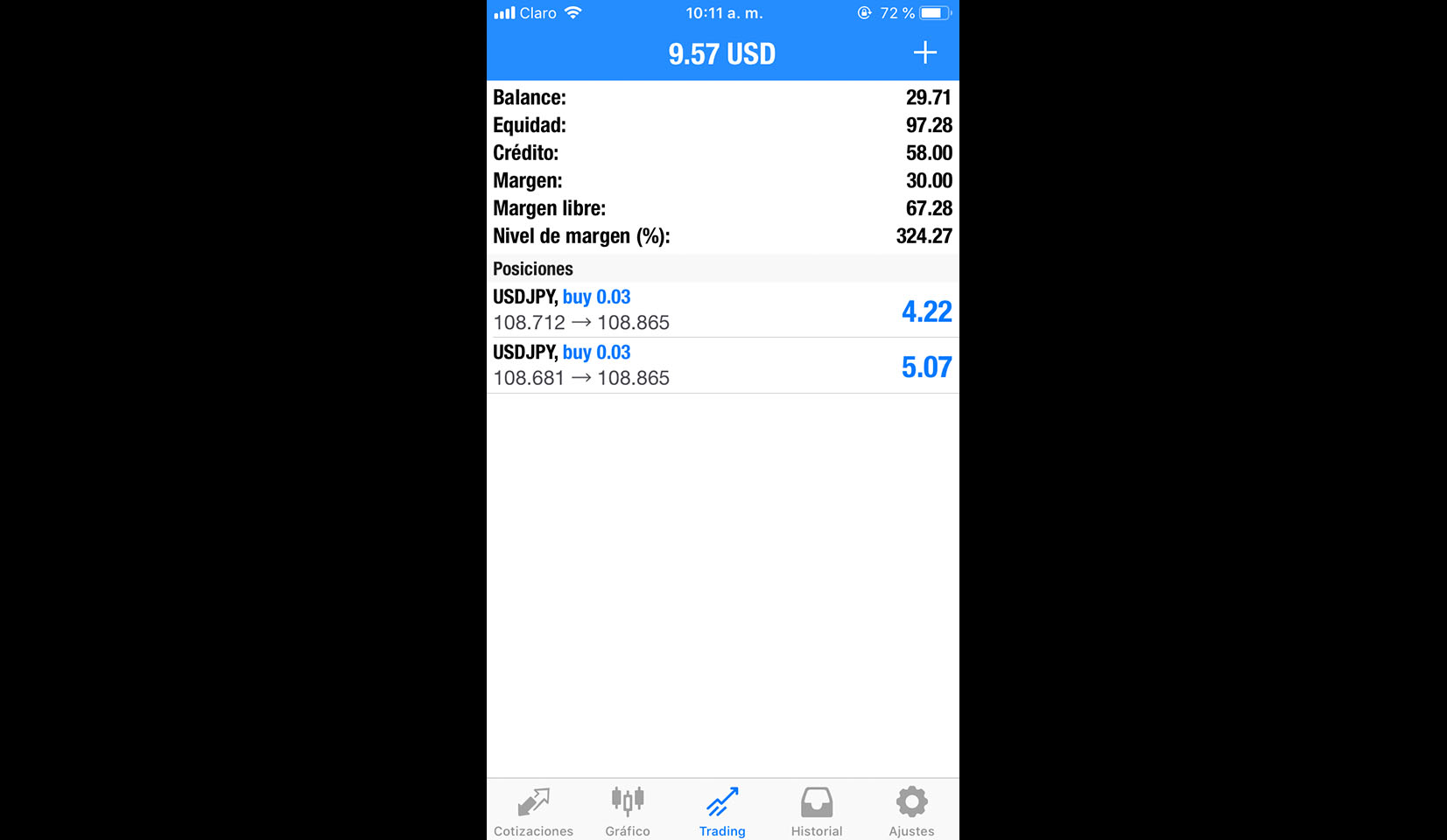Open the USDJPY position with profit 5.07

click(x=722, y=365)
